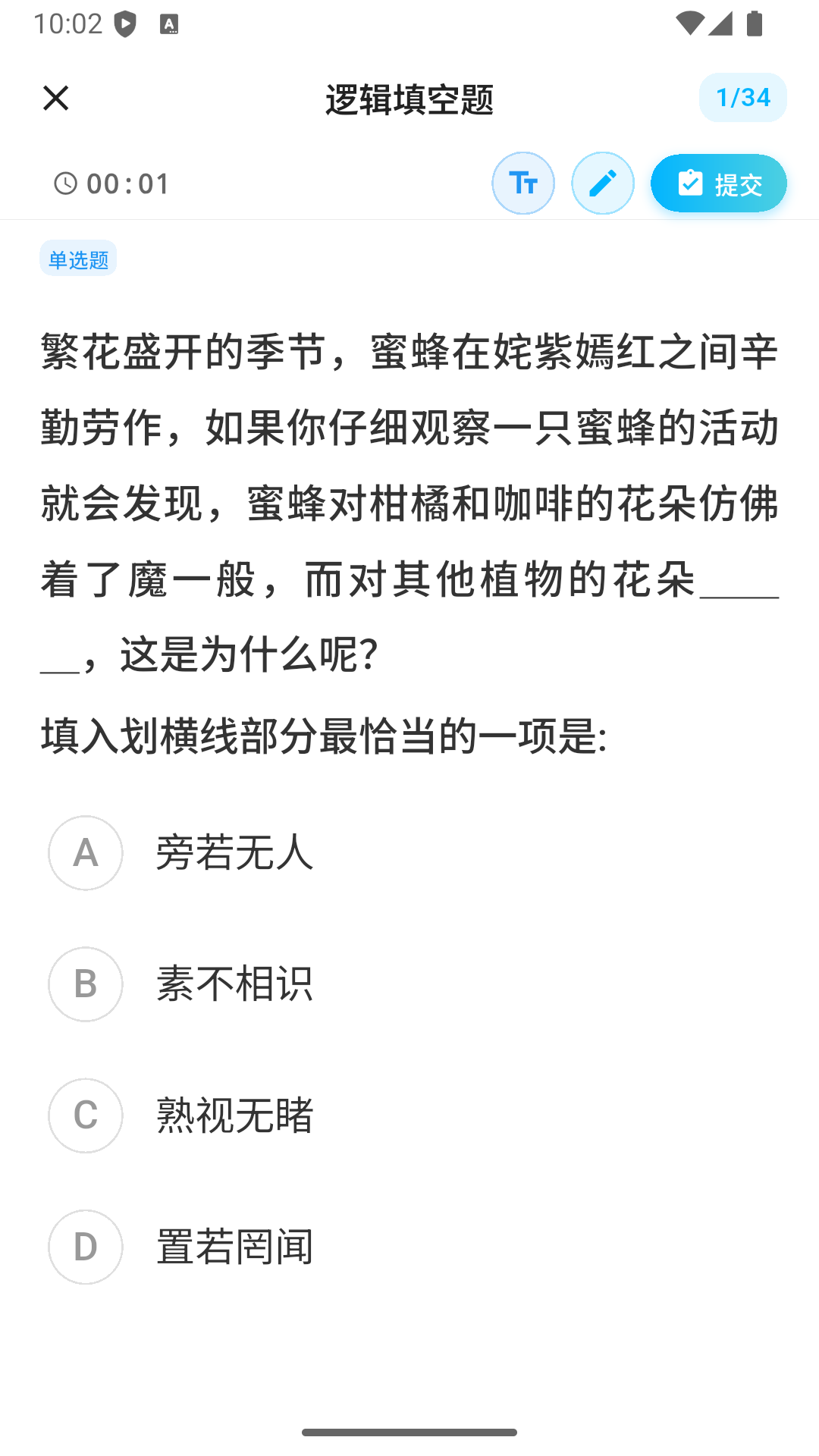Tap option D circle to expand its answer

(x=85, y=1247)
